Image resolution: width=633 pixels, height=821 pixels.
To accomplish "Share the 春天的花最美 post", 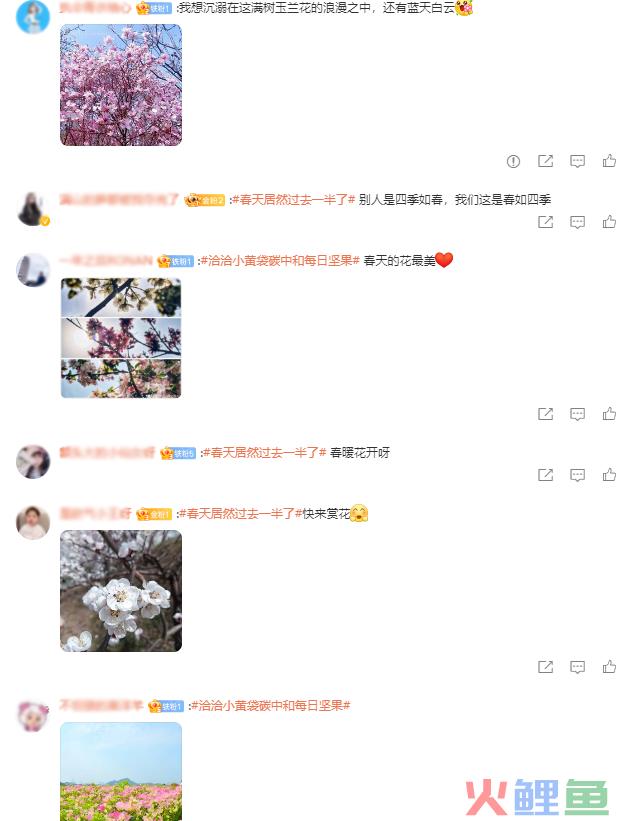I will (545, 414).
